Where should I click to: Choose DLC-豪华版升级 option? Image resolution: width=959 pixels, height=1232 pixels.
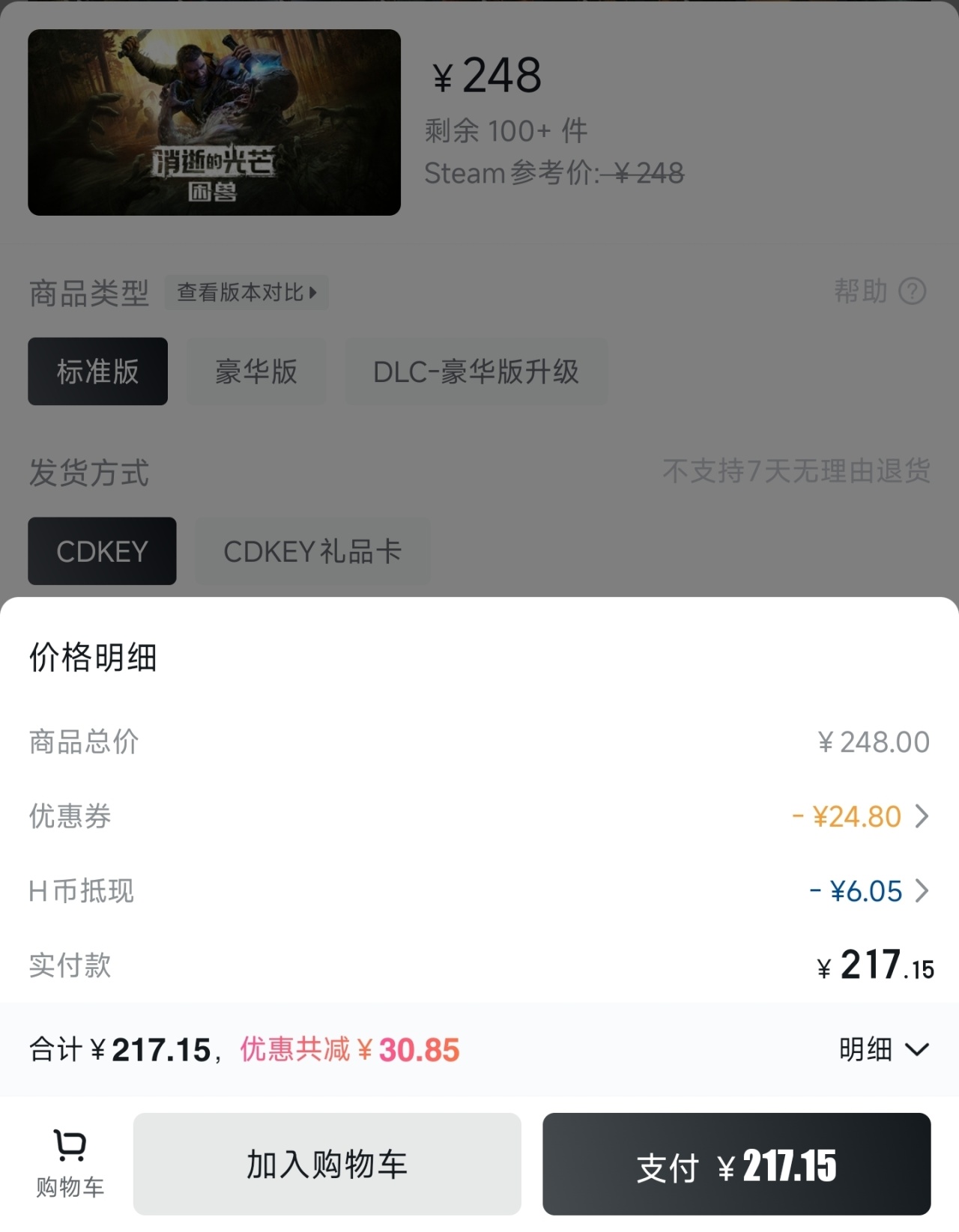pyautogui.click(x=477, y=371)
